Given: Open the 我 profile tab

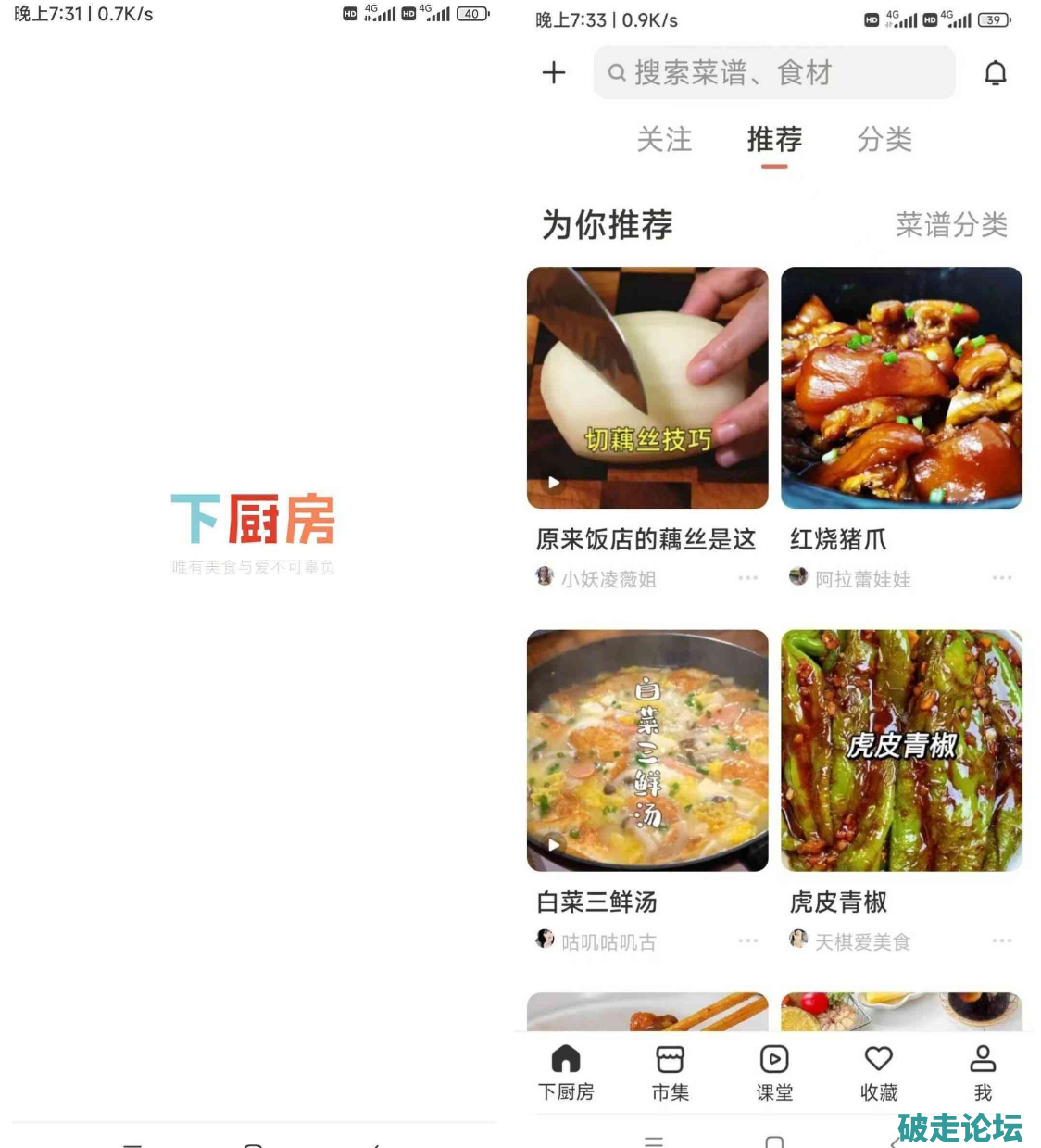Looking at the screenshot, I should pyautogui.click(x=983, y=1072).
